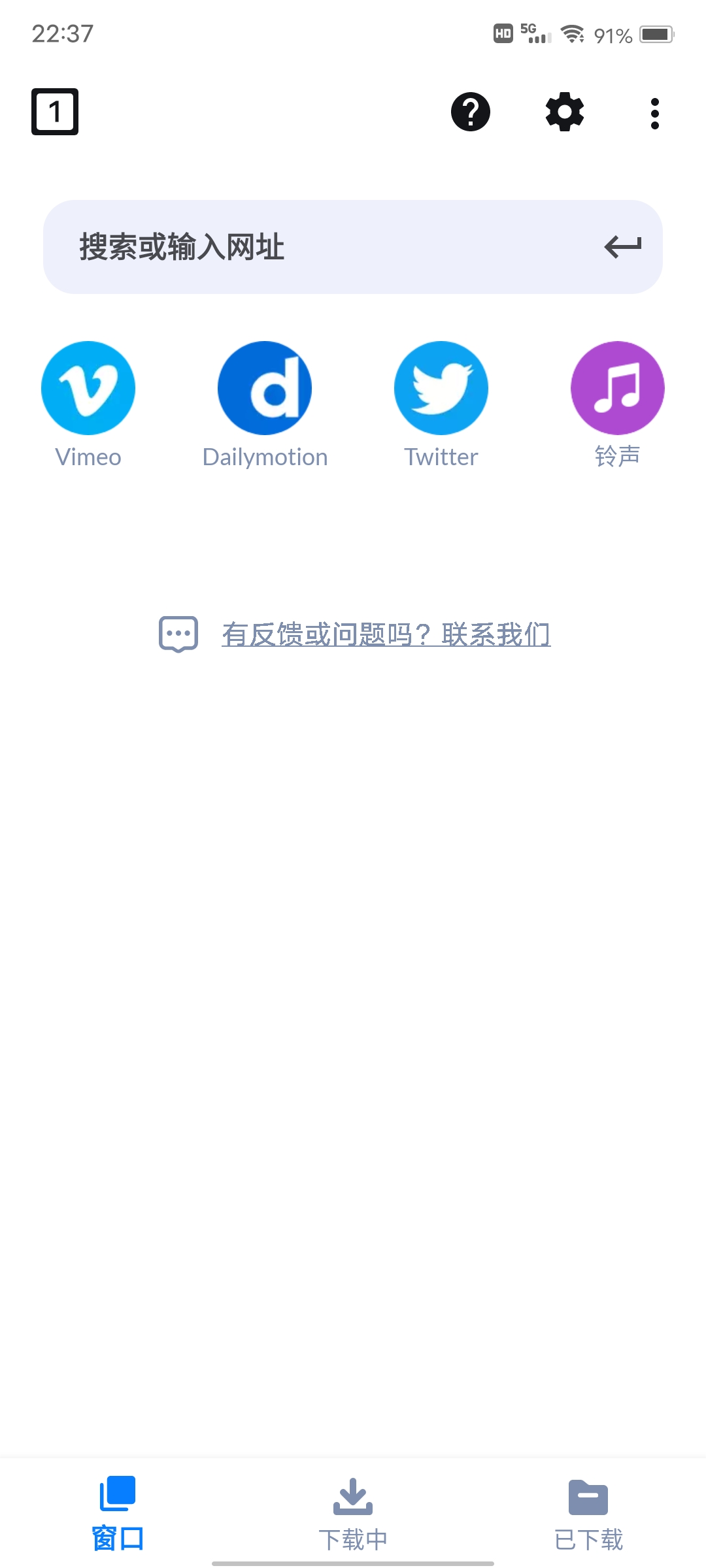
Task: Open the 有反馈或问题吗？联系我们 feedback link
Action: (x=386, y=634)
